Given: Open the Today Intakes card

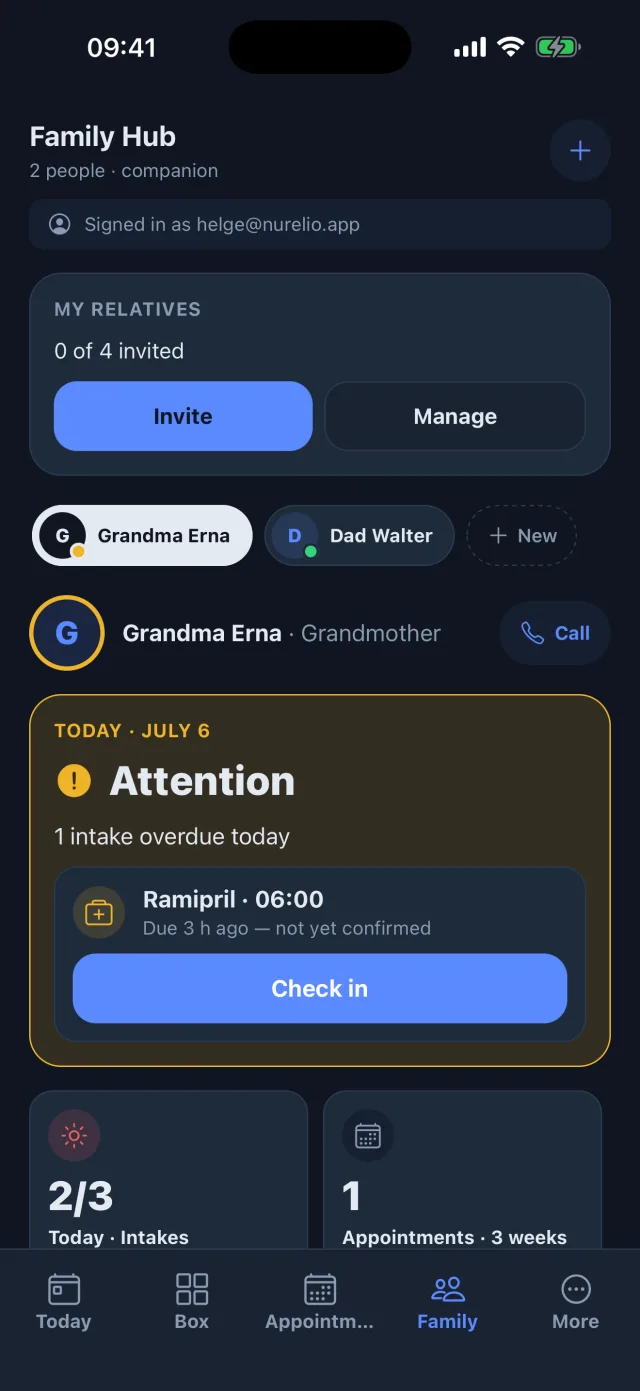Looking at the screenshot, I should coord(169,1169).
